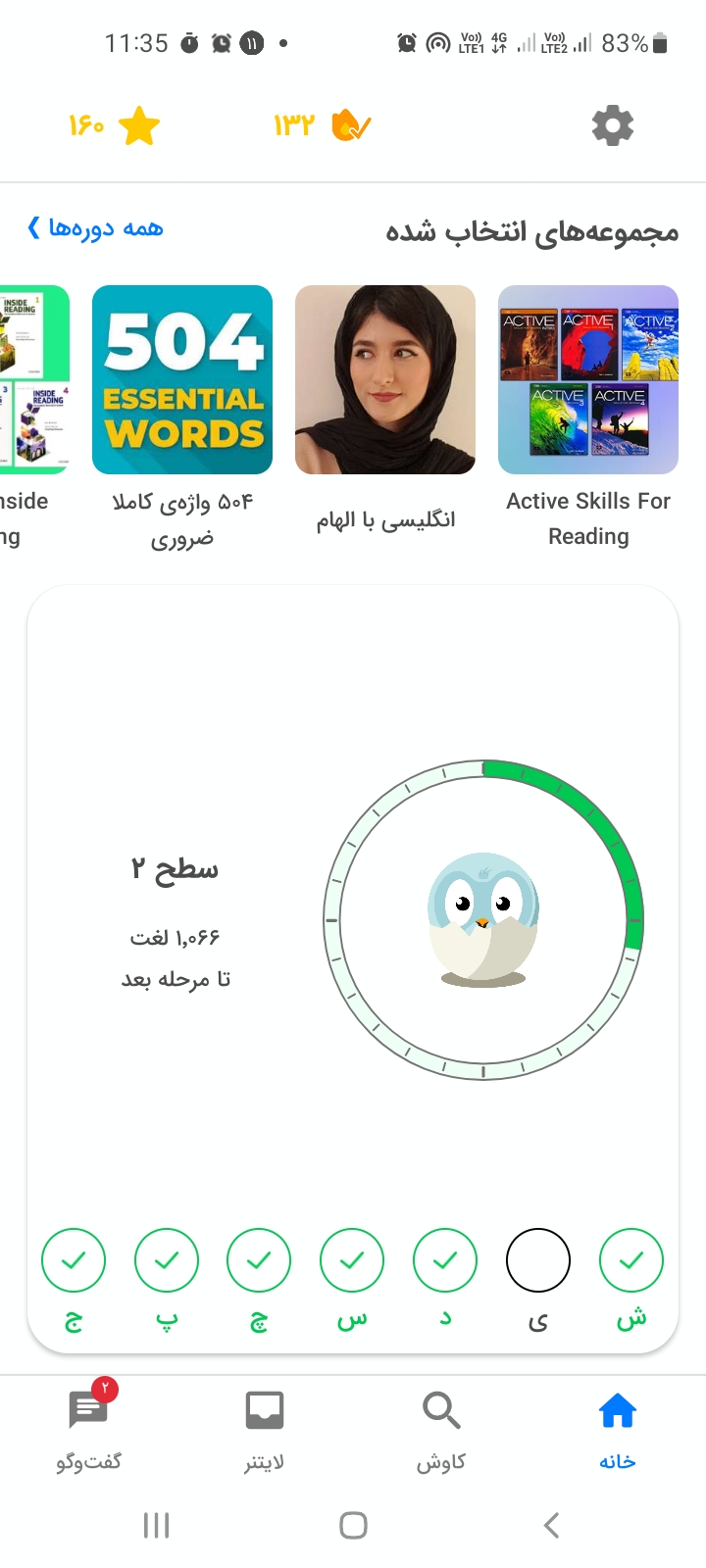The height and width of the screenshot is (1568, 706).
Task: Open the all courses link (همه دوره‌ها)
Action: (x=95, y=228)
